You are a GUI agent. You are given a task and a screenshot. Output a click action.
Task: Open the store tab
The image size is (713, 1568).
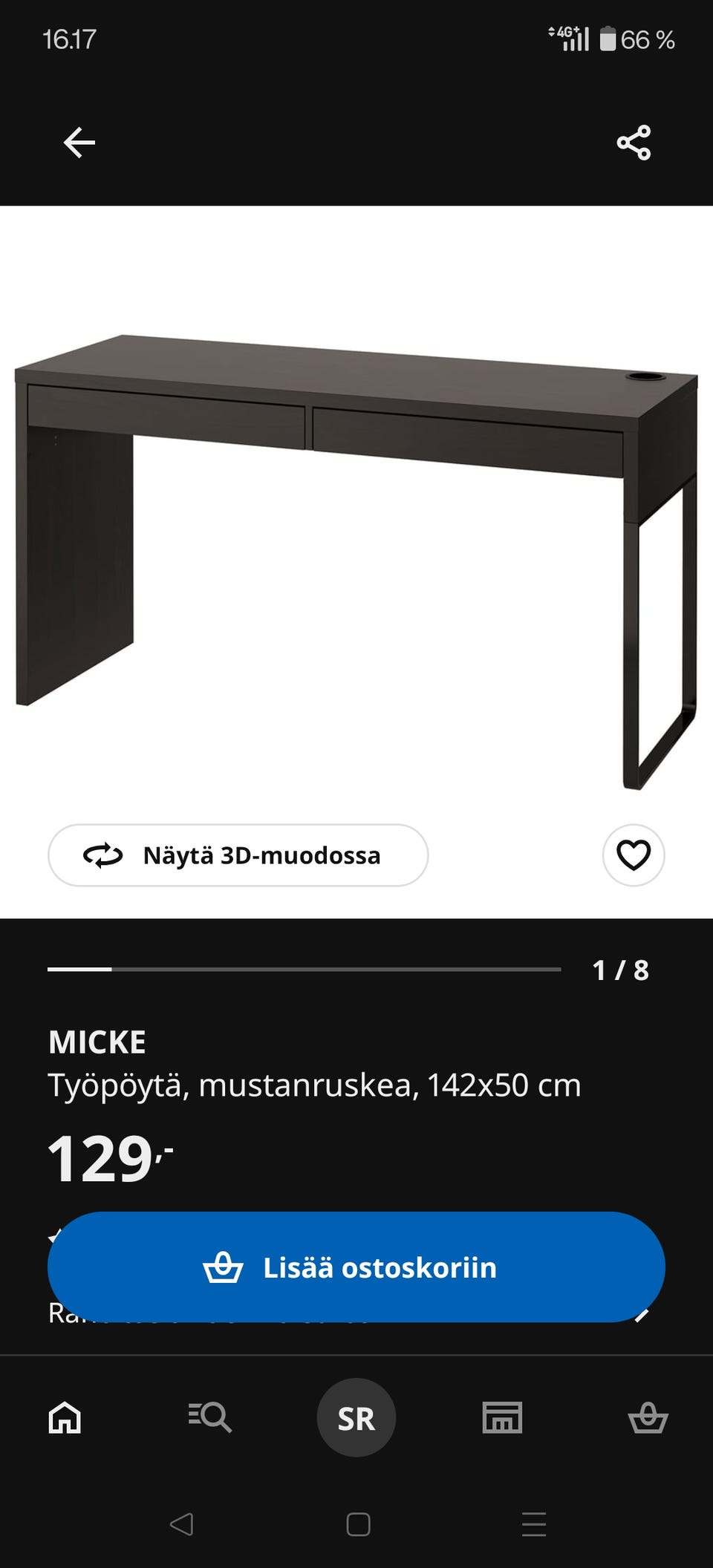pos(502,1418)
